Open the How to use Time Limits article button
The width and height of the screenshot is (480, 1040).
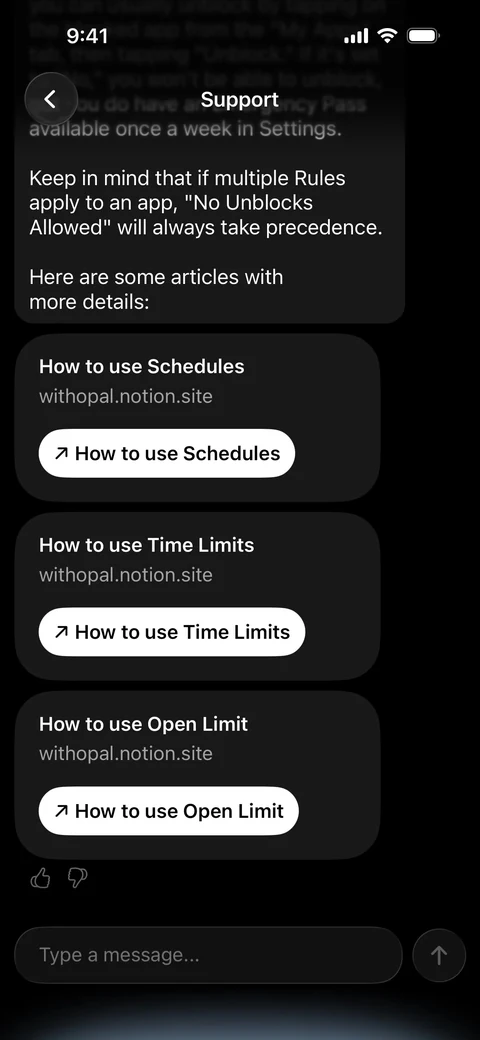(172, 632)
